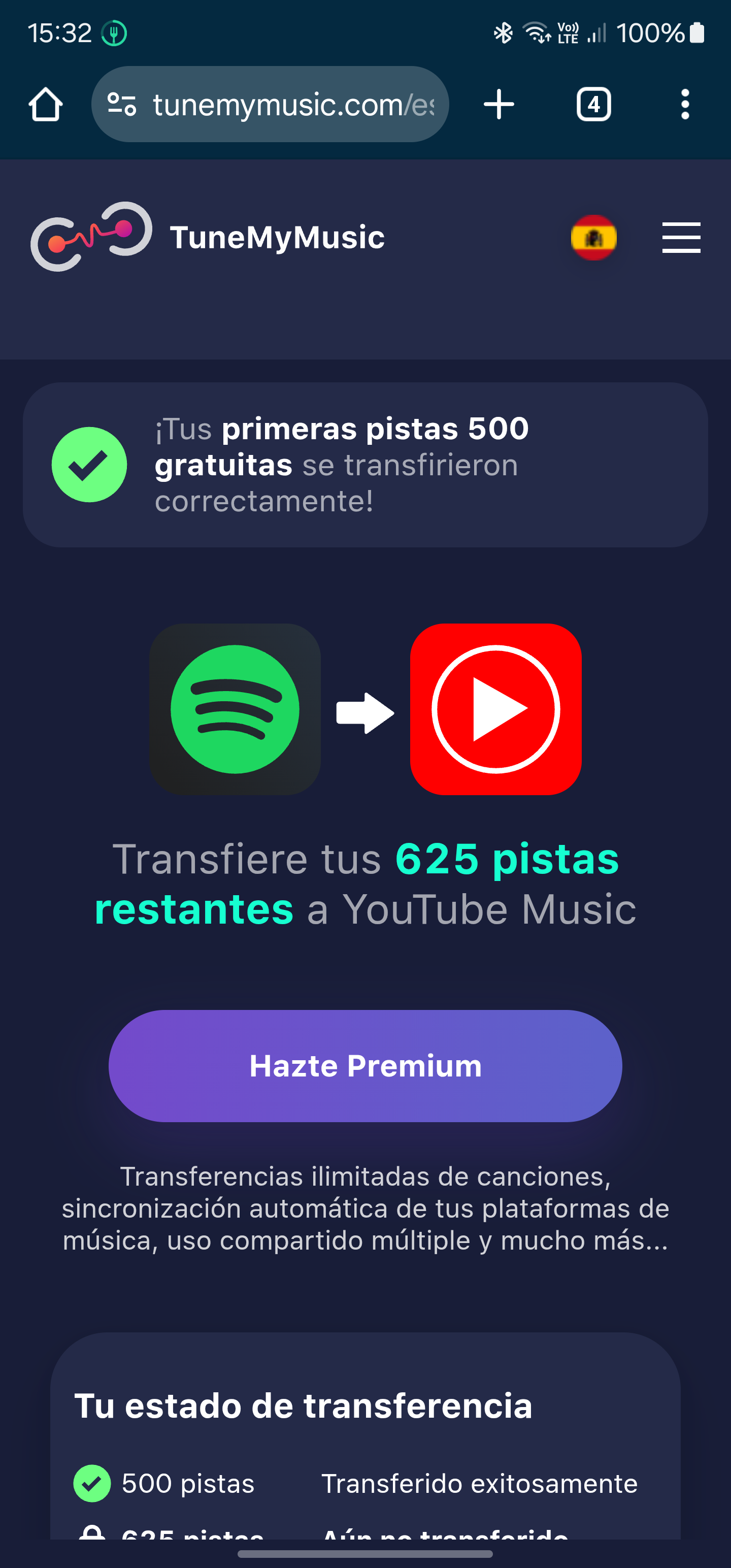Tap the browser home button
This screenshot has height=1568, width=731.
pos(46,105)
